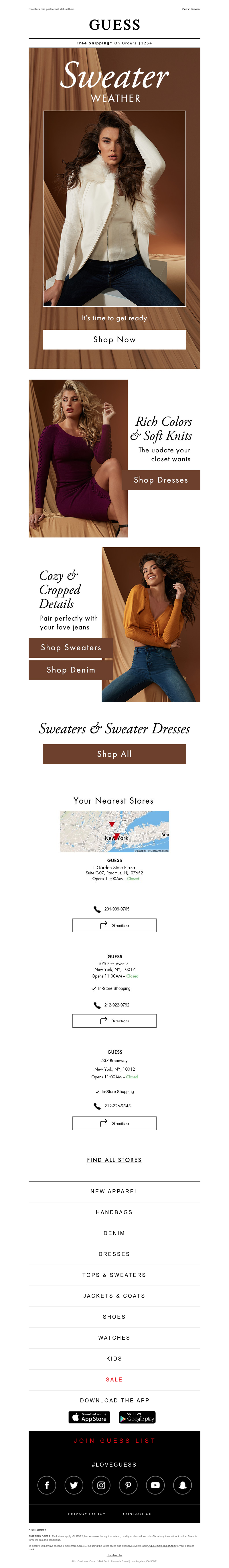Open Guess Facebook page

[47, 1485]
